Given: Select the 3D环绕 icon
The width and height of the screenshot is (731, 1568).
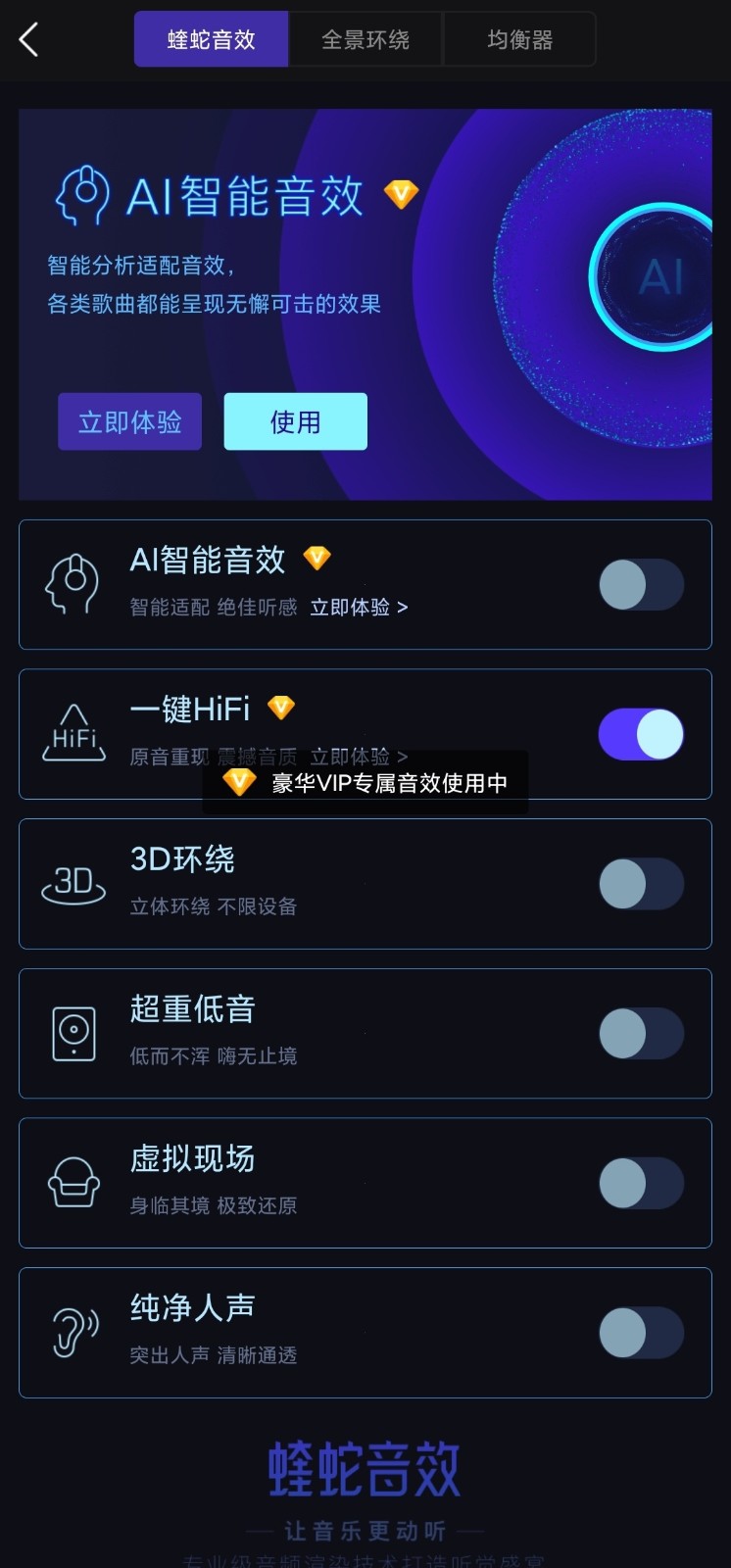Looking at the screenshot, I should tap(73, 882).
